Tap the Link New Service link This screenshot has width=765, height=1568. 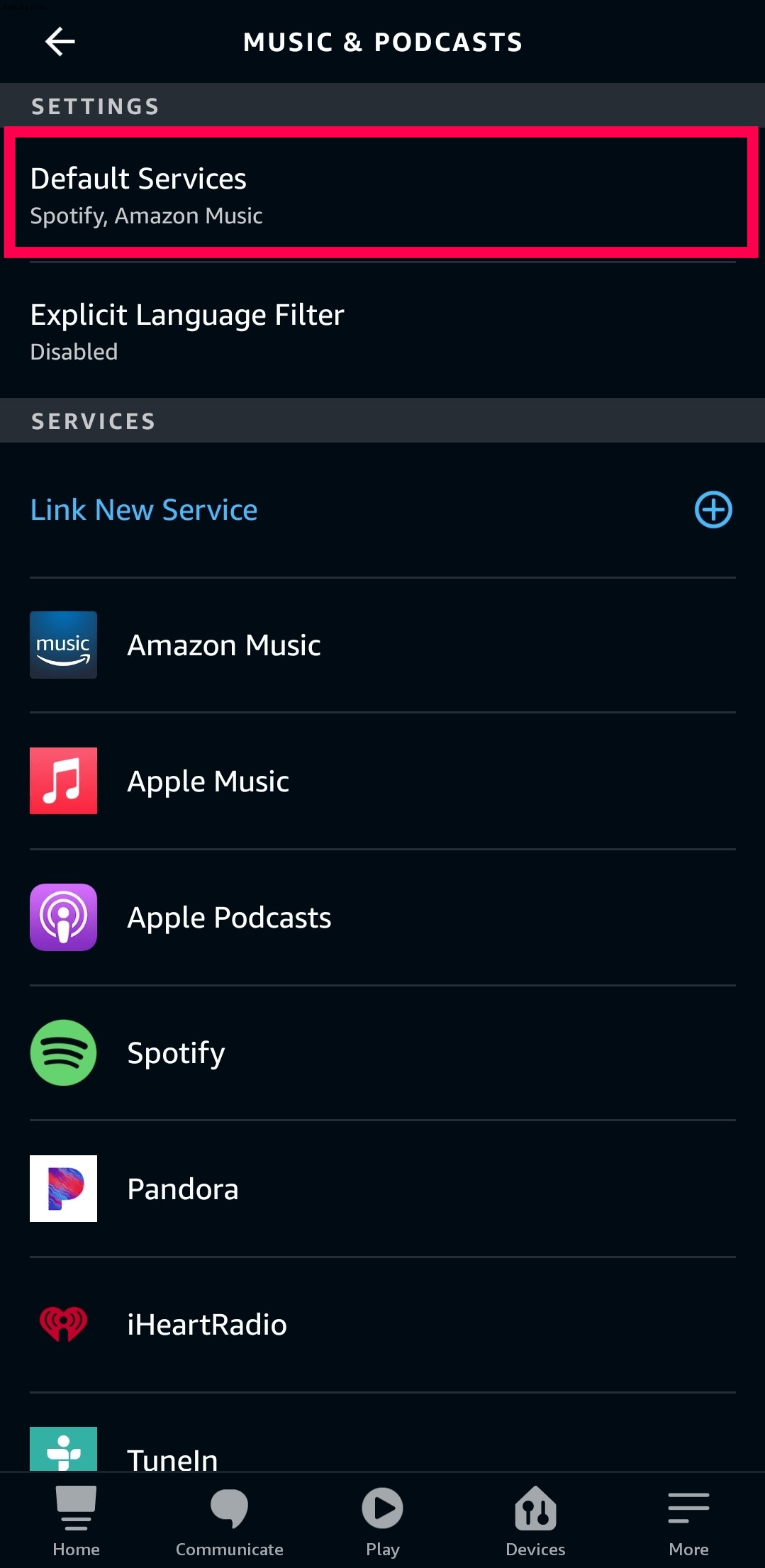point(144,510)
